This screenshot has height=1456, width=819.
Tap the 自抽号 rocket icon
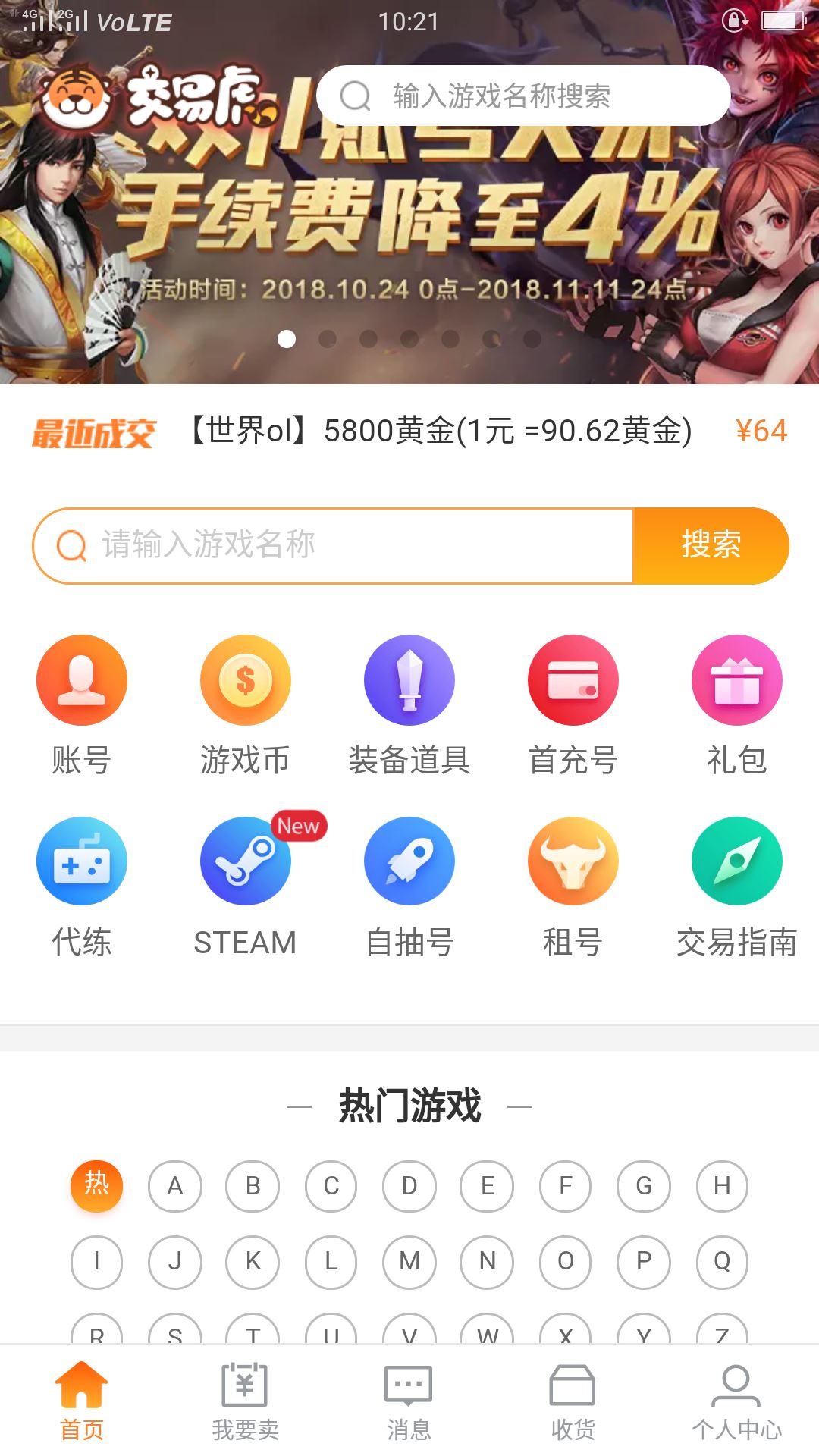pyautogui.click(x=409, y=861)
